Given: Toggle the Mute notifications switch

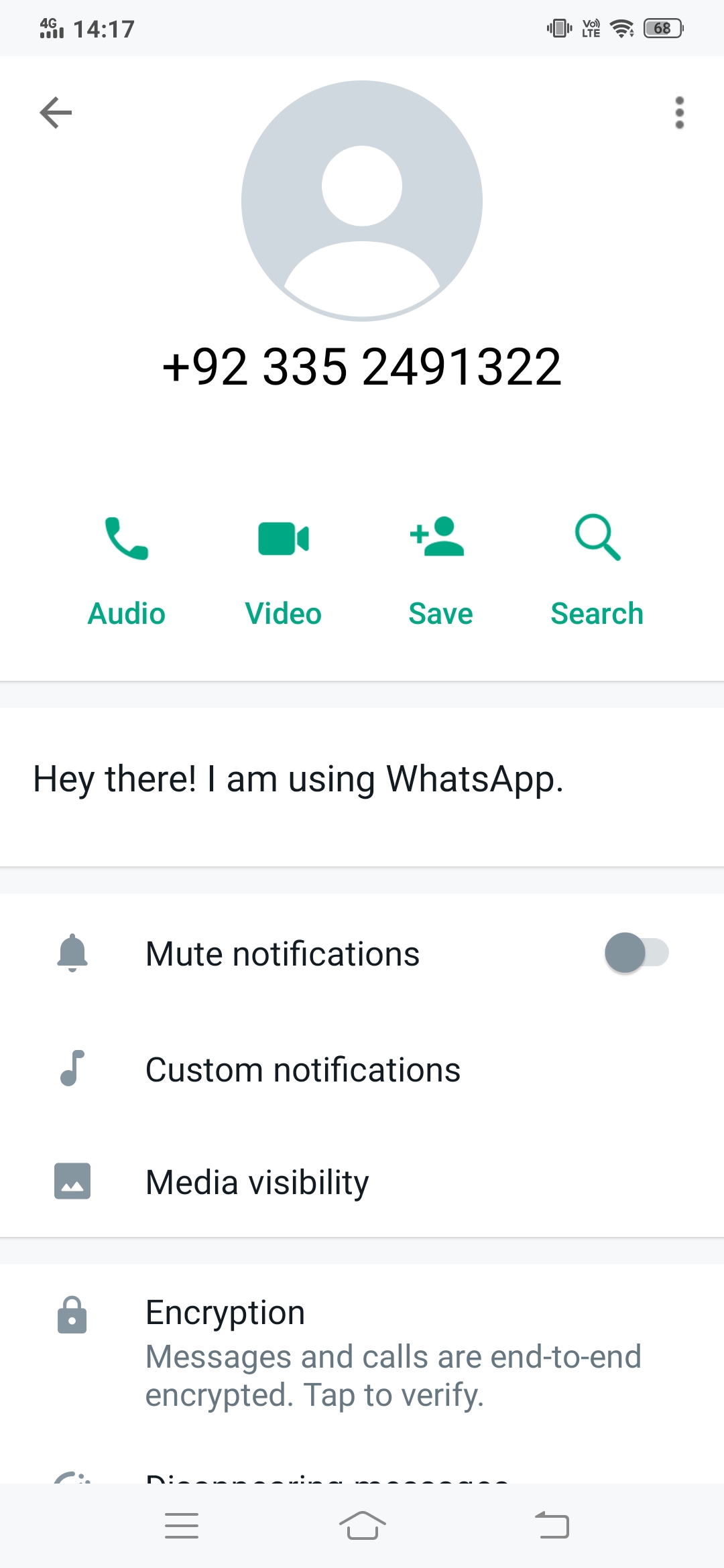Looking at the screenshot, I should point(636,953).
